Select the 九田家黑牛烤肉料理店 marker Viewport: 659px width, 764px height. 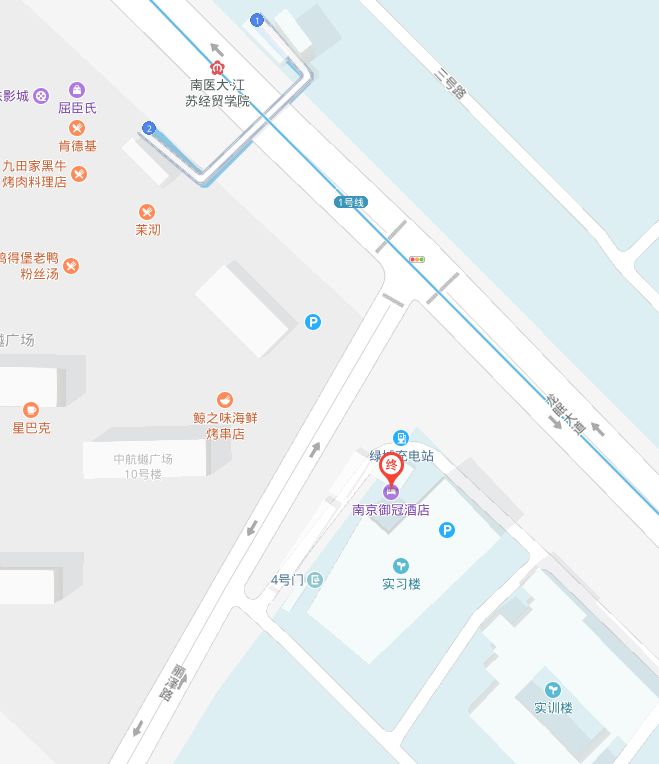click(x=79, y=174)
